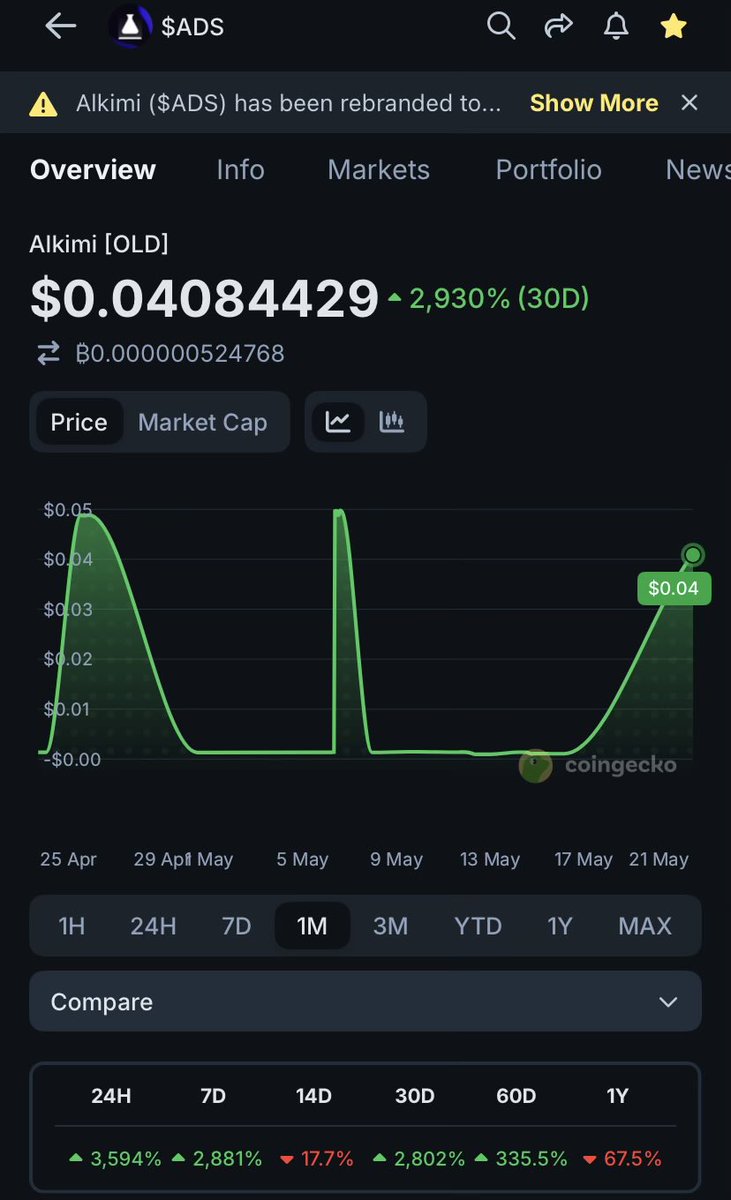Select the 24H time range

153,926
